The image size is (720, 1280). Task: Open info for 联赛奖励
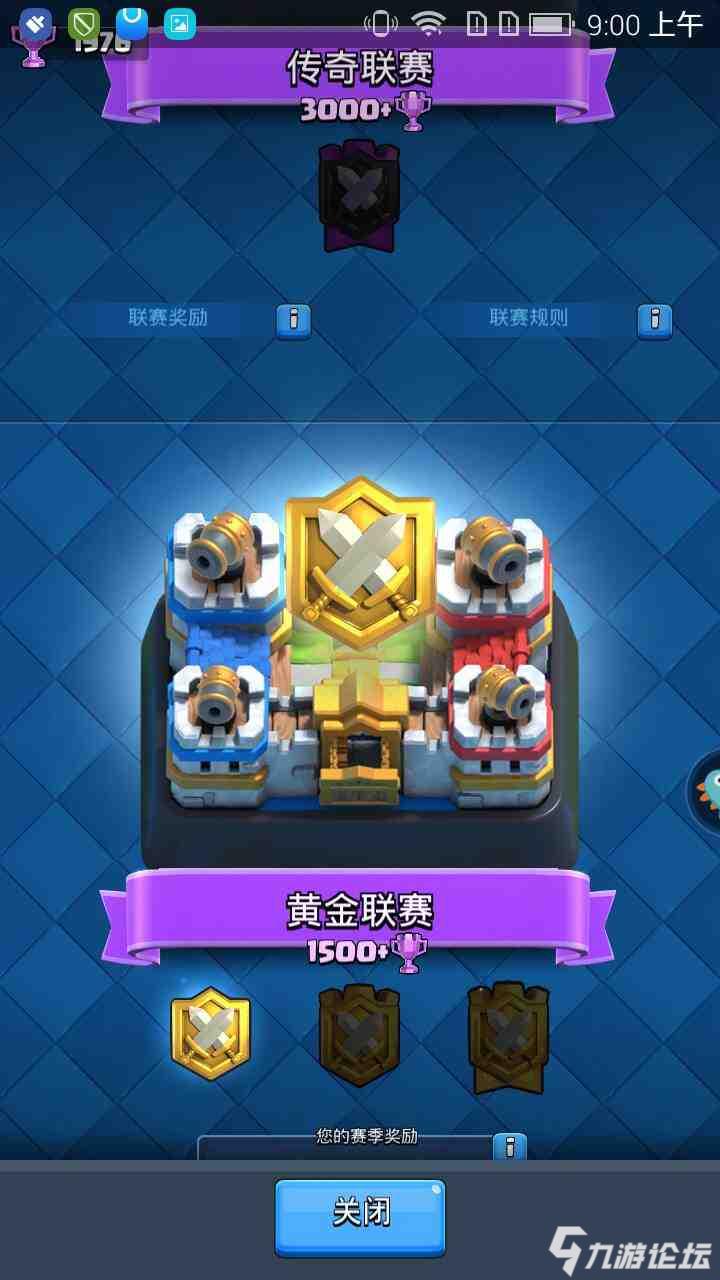click(x=293, y=320)
